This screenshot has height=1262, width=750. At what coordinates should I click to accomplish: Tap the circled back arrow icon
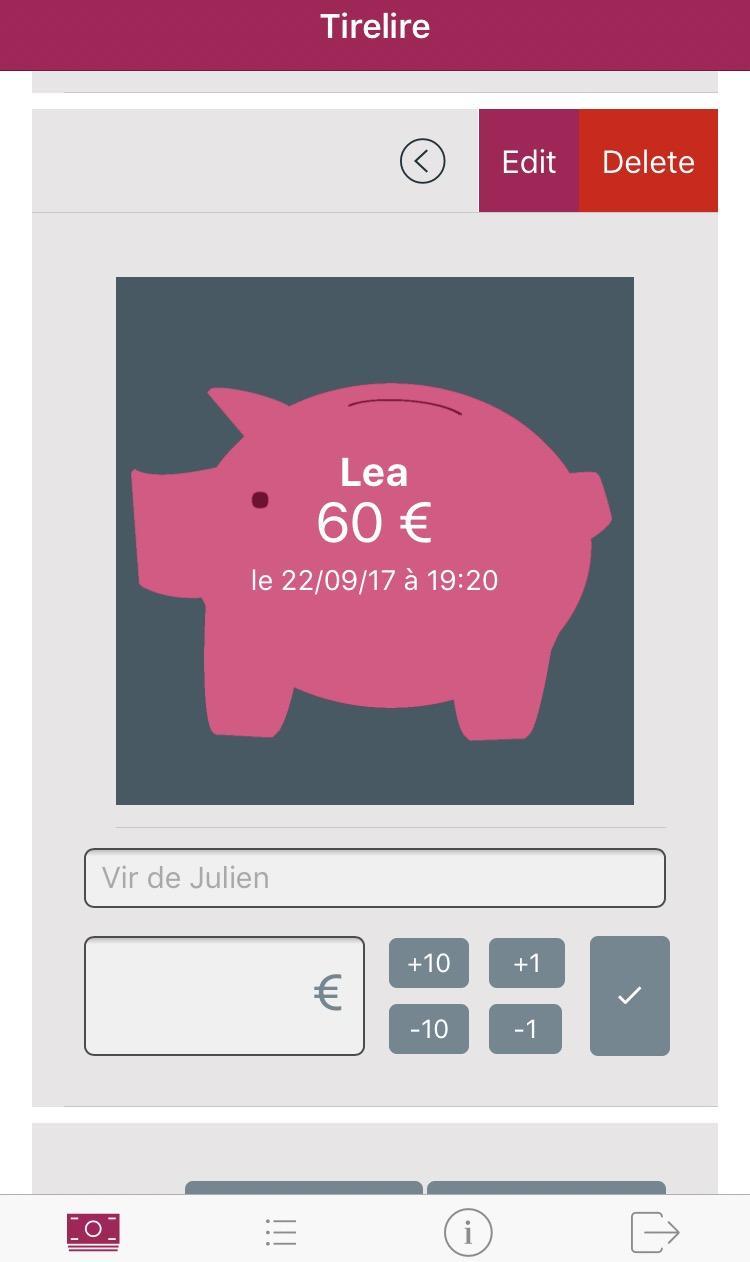pyautogui.click(x=422, y=161)
